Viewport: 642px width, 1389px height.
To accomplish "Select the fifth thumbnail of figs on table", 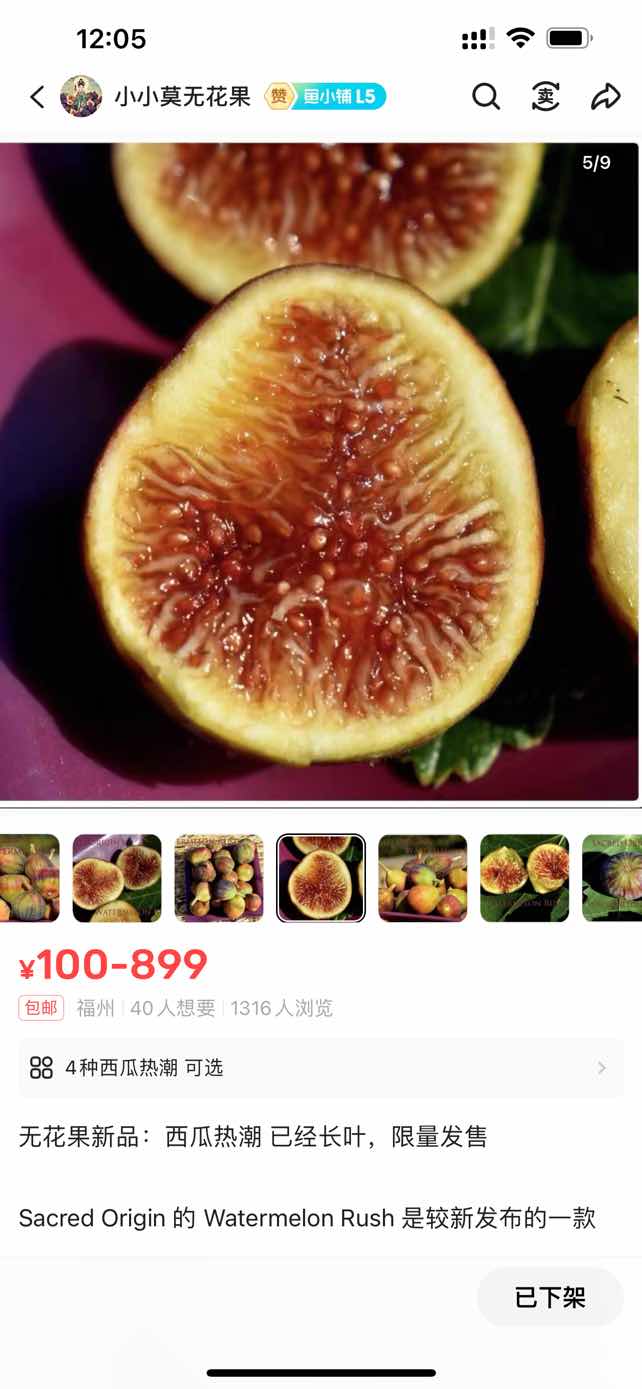I will (423, 878).
